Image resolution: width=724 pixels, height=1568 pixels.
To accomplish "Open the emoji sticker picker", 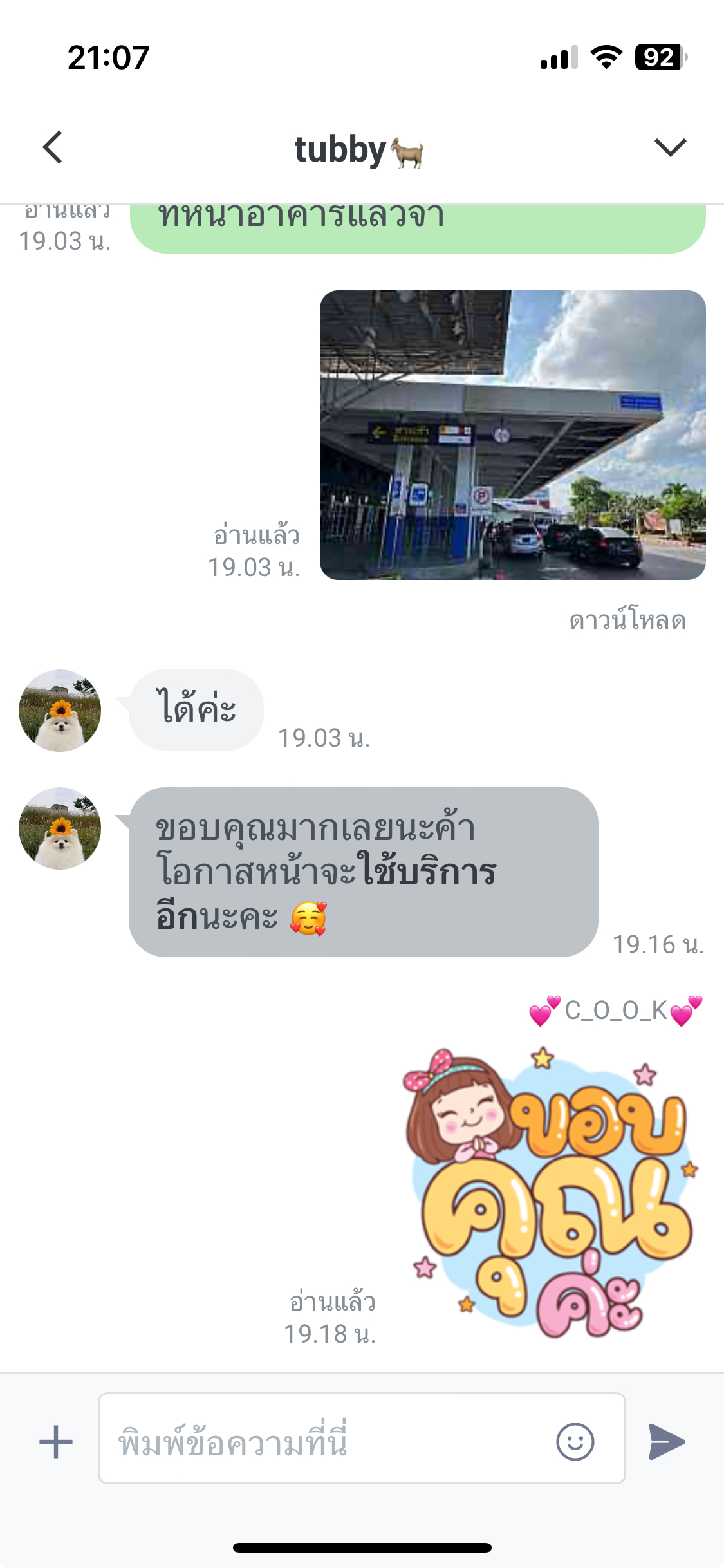I will (575, 1441).
